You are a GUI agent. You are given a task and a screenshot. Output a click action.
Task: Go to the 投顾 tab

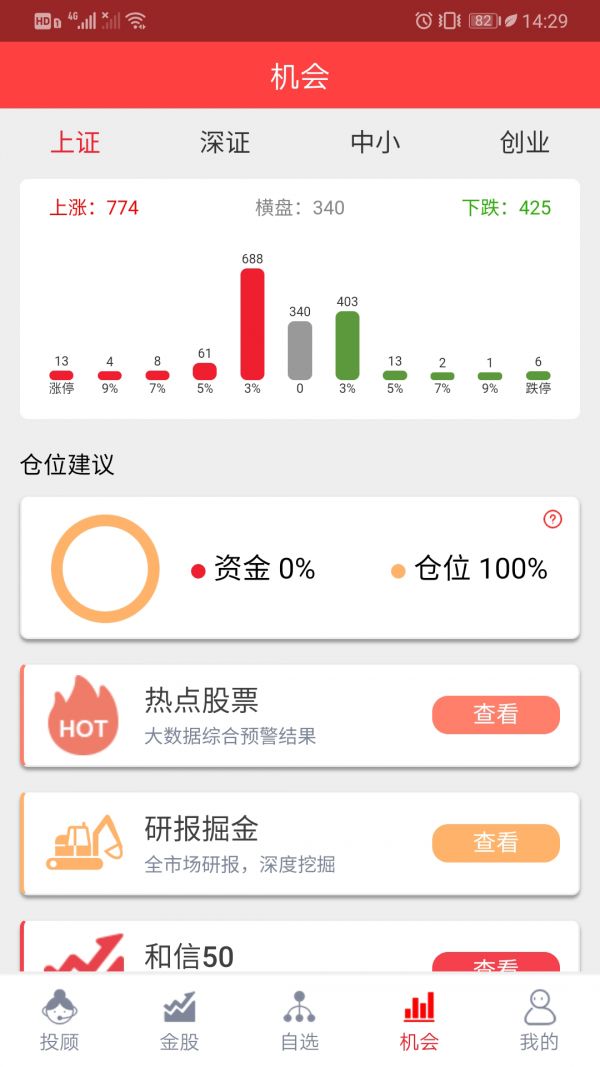point(60,1020)
